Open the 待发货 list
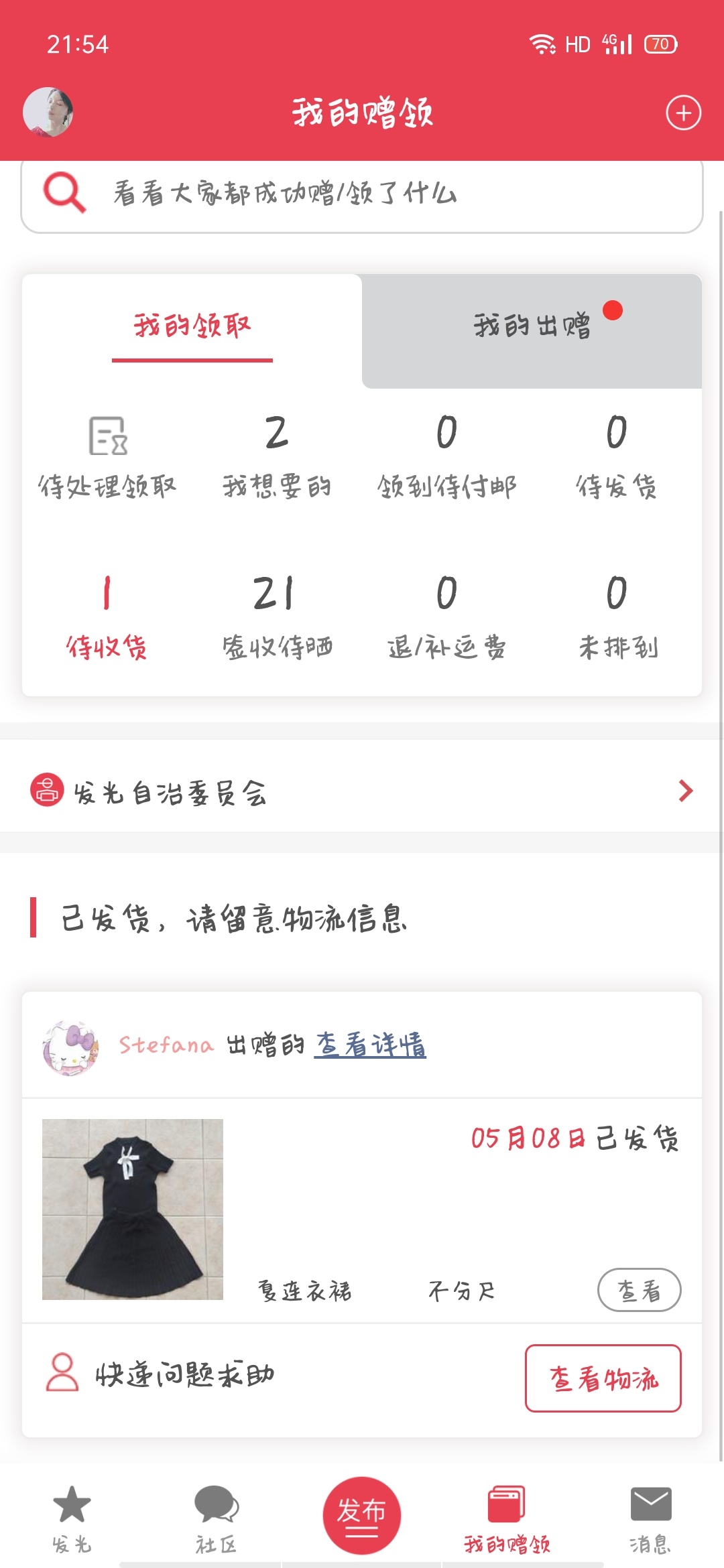This screenshot has width=724, height=1568. 617,458
